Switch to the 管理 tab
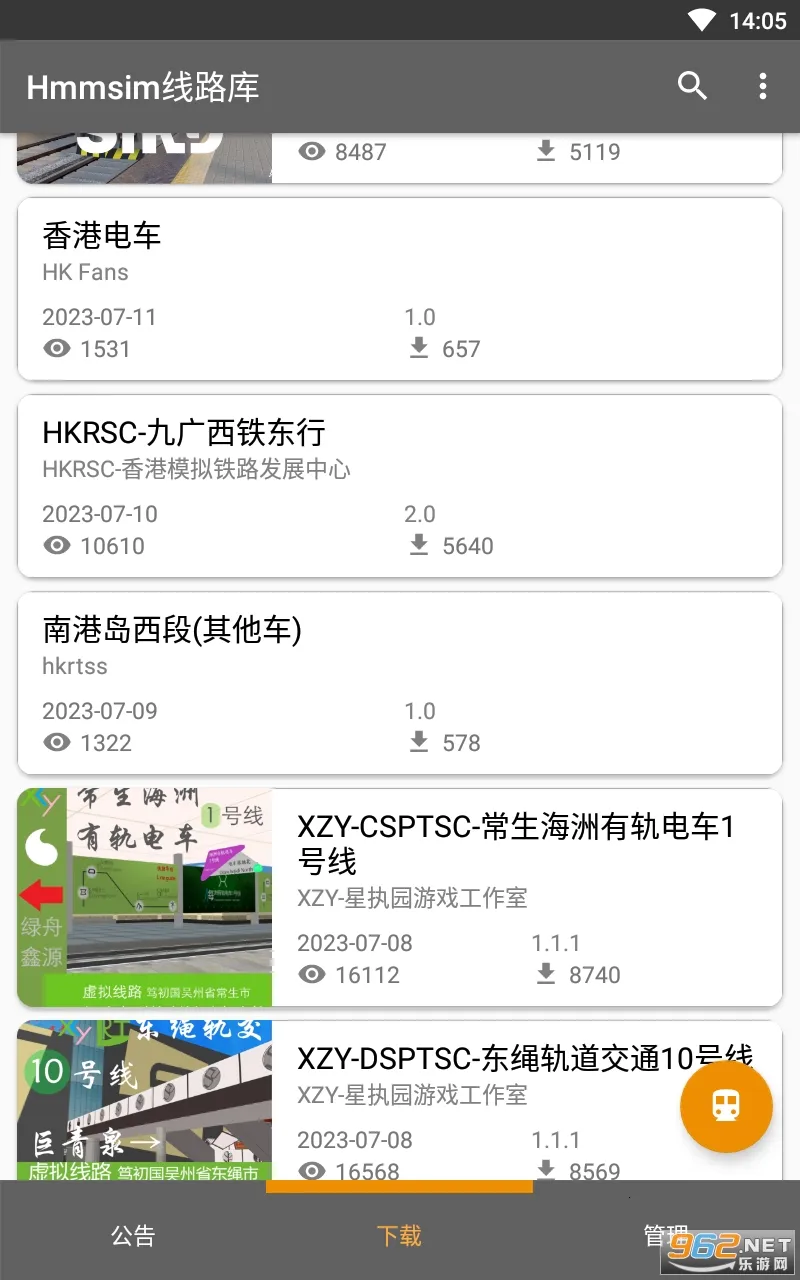This screenshot has height=1280, width=800. [x=665, y=1236]
